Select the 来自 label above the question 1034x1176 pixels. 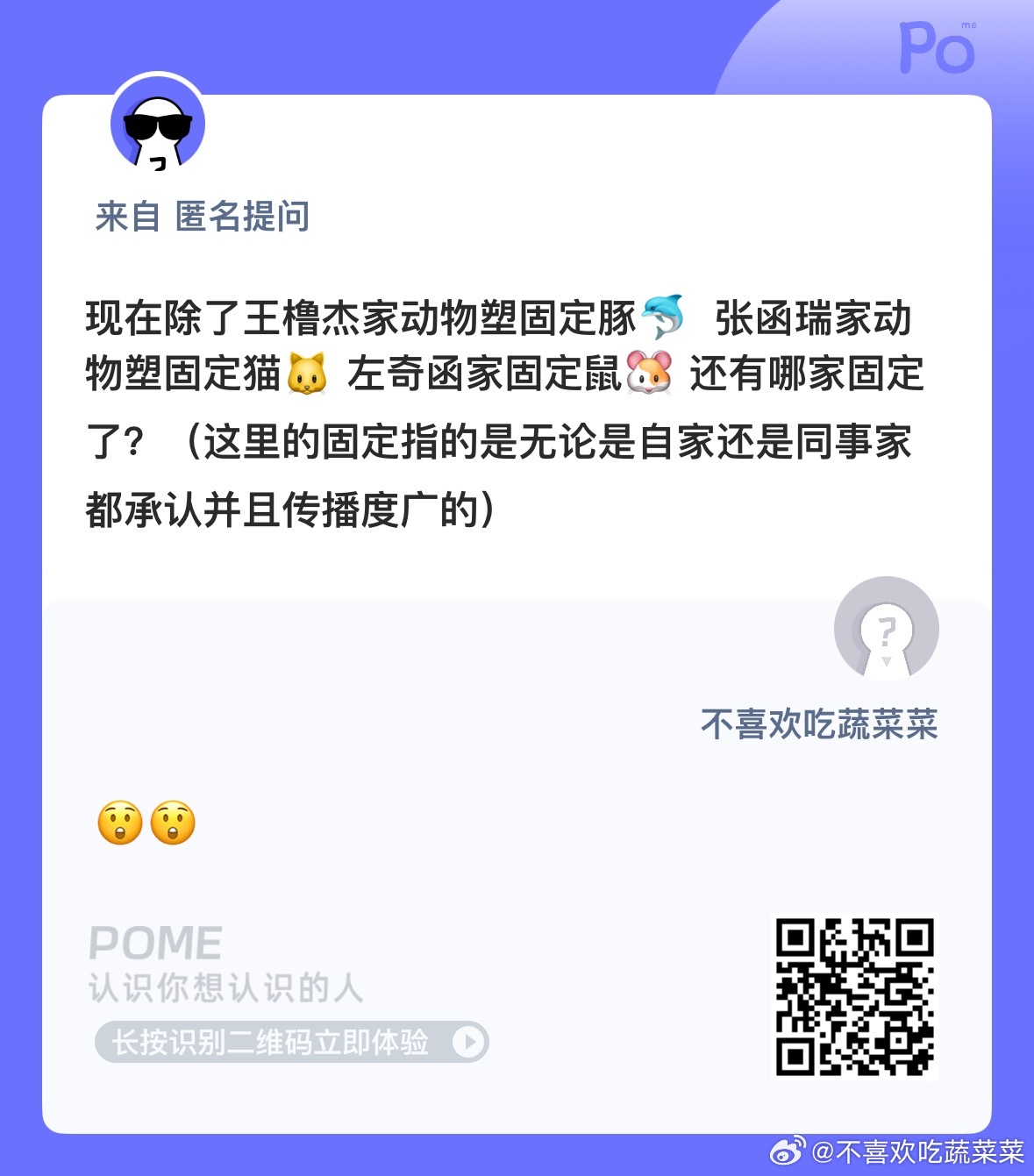(125, 218)
